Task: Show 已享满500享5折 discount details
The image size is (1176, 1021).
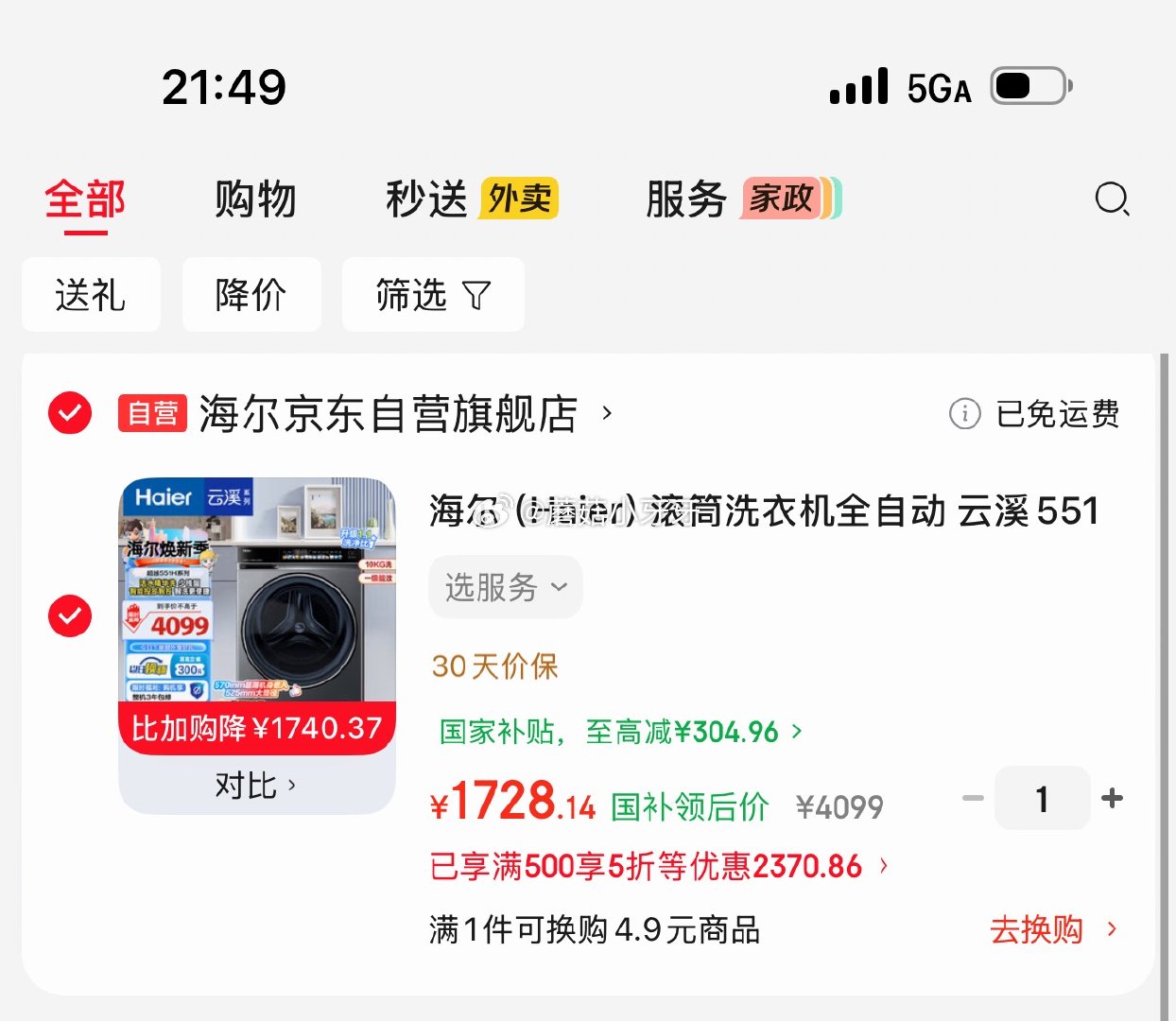Action: click(657, 866)
